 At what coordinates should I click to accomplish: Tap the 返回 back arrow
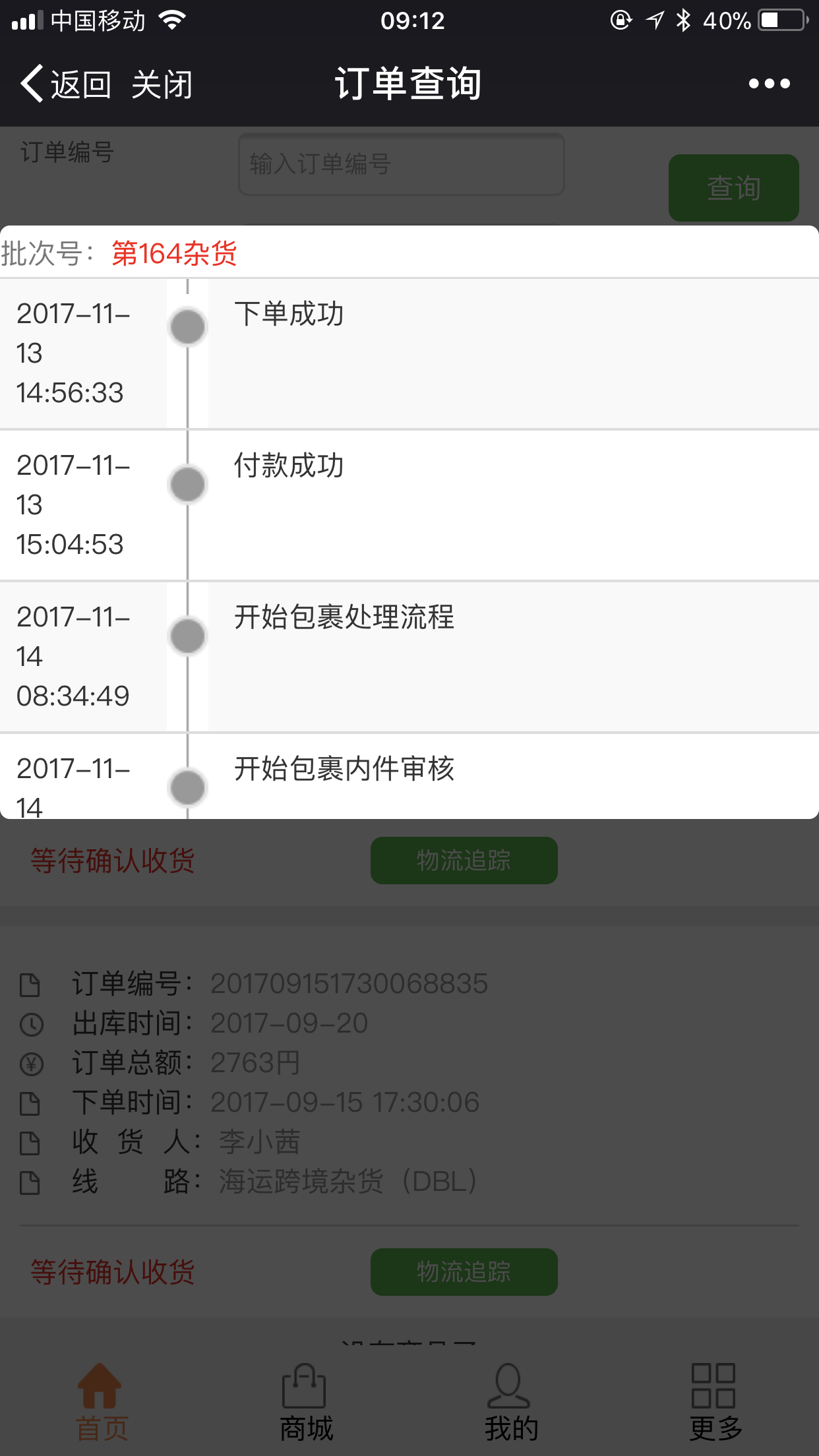65,84
